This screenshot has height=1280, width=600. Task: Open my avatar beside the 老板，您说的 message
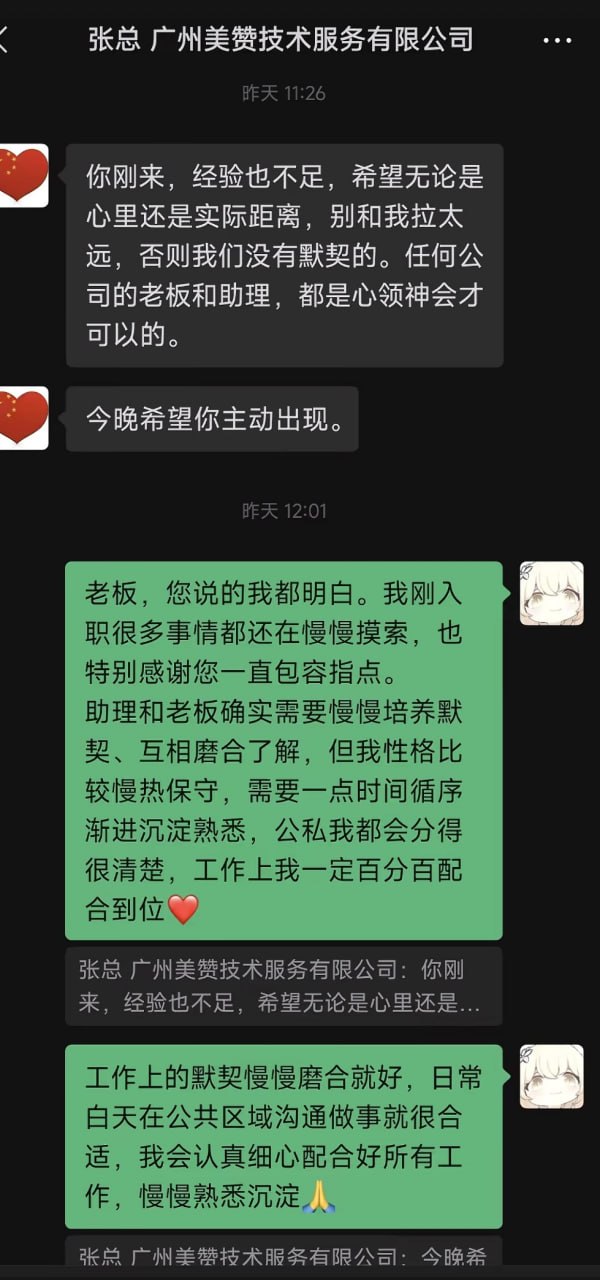pyautogui.click(x=551, y=593)
